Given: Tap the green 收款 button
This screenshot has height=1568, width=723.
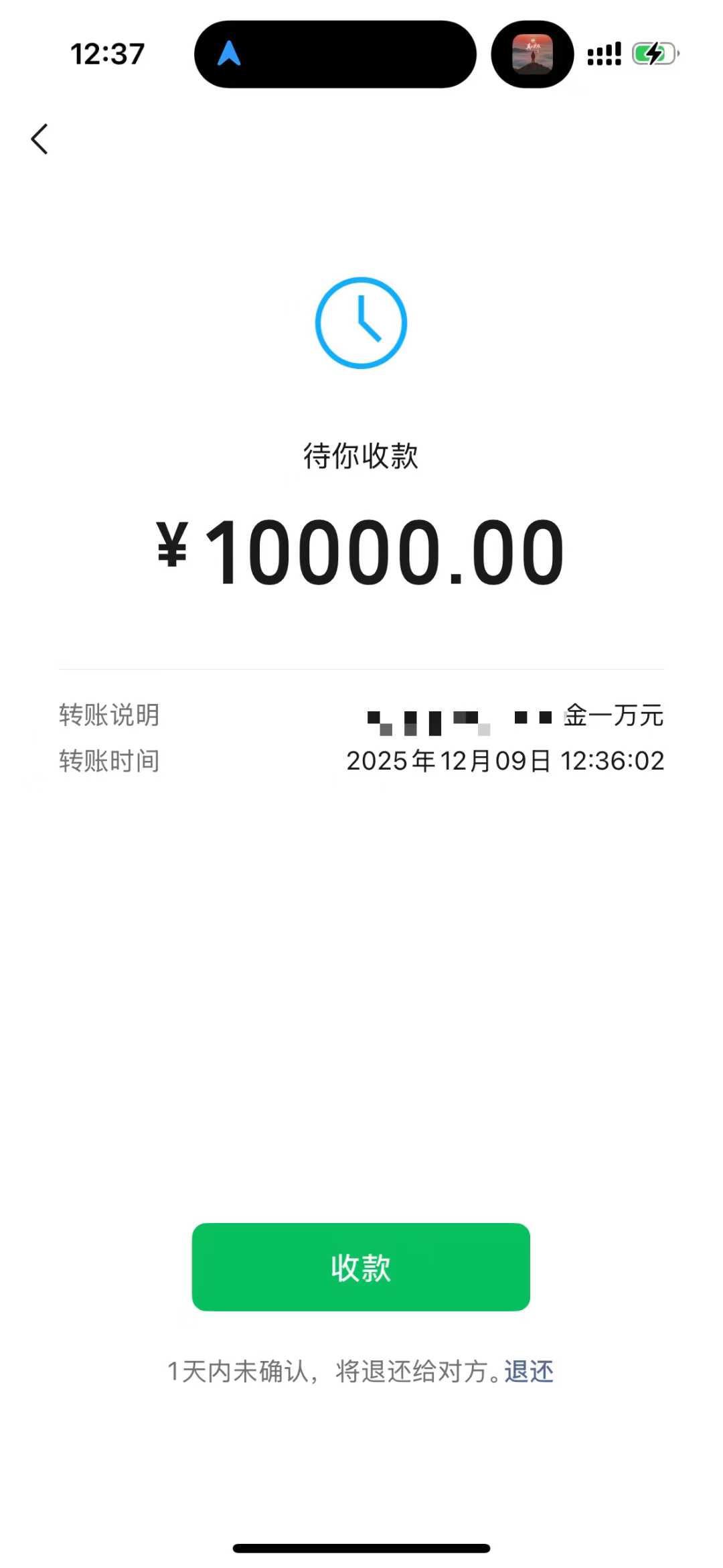Looking at the screenshot, I should (361, 1267).
